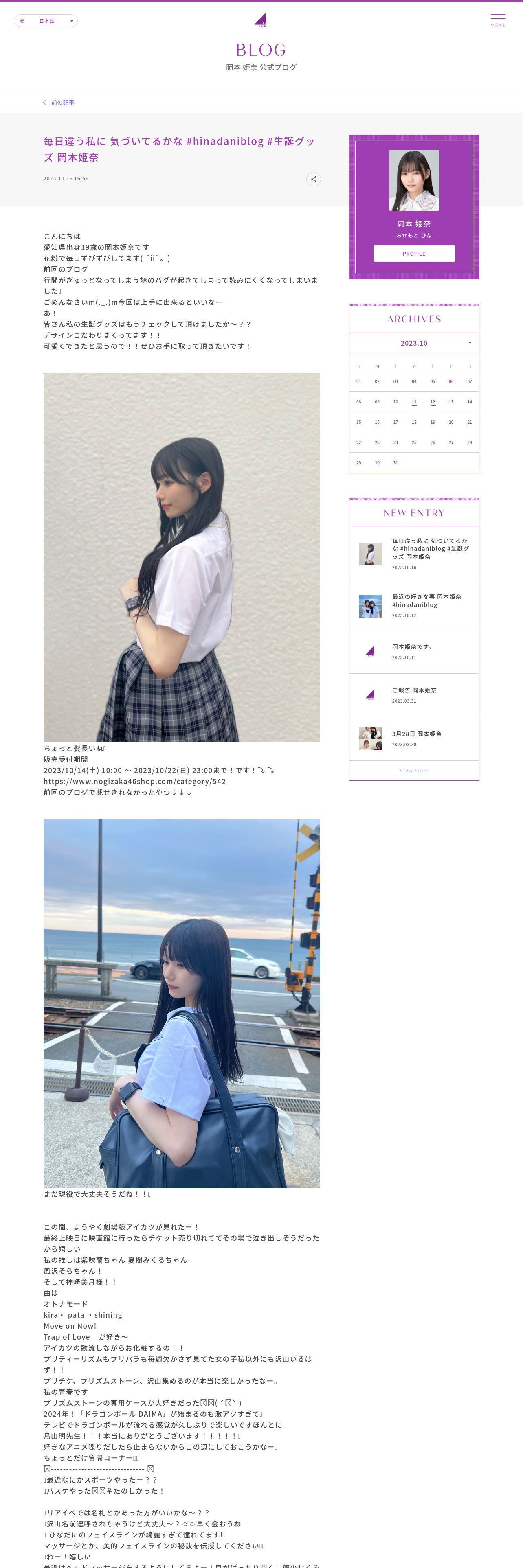Open the MENU hamburger button

(497, 20)
